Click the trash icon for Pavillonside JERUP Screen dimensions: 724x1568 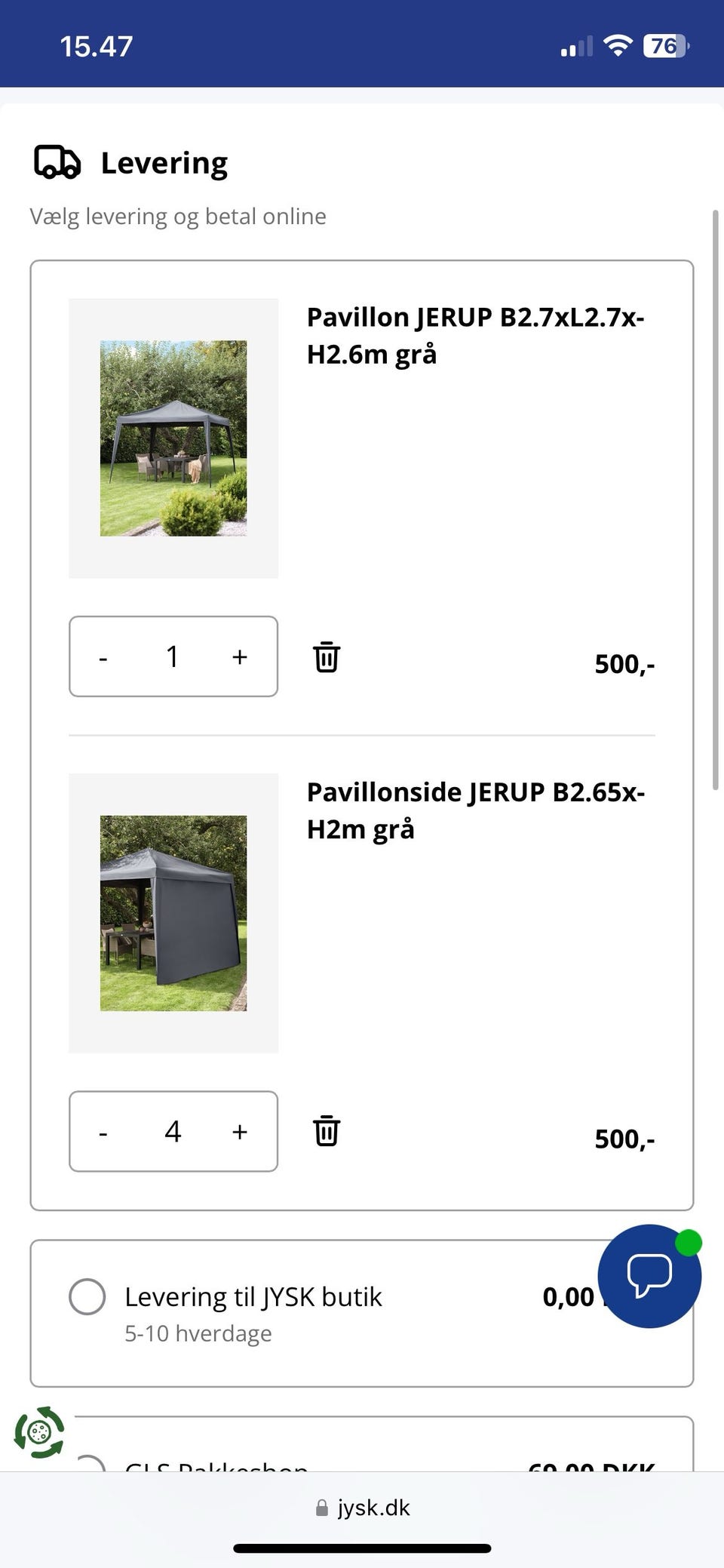click(325, 1131)
